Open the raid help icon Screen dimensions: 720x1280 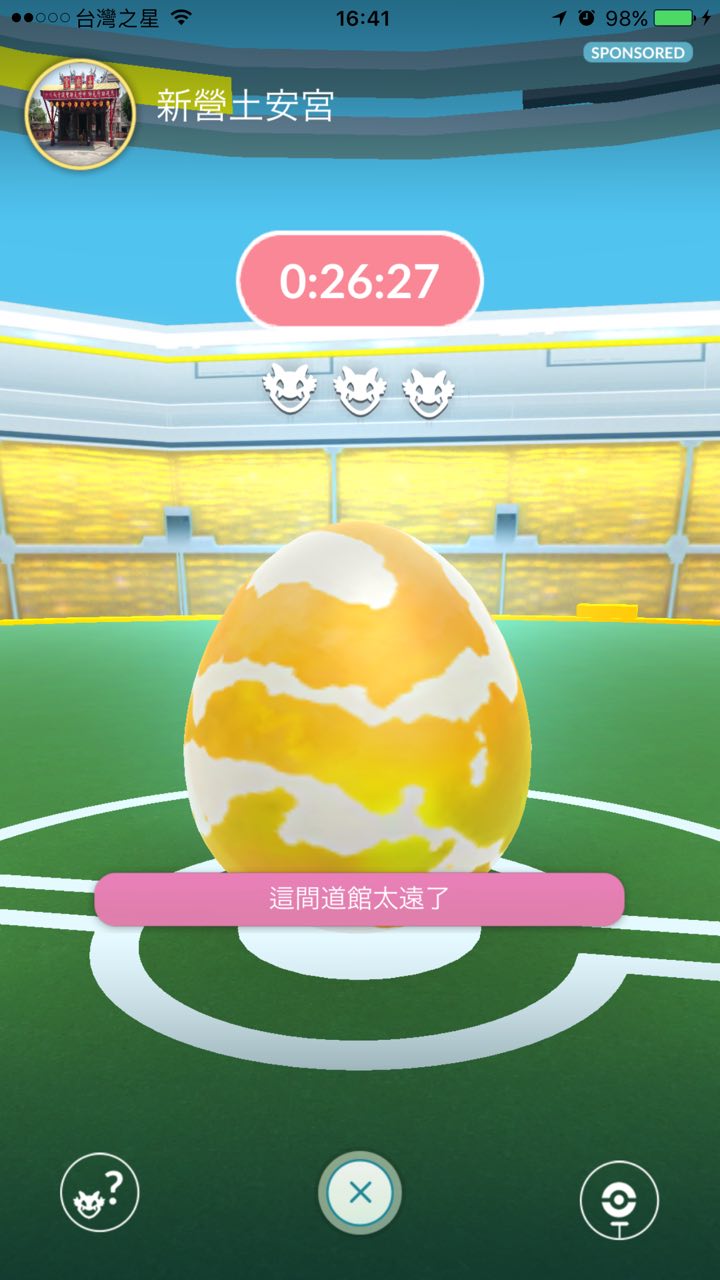pos(100,1192)
